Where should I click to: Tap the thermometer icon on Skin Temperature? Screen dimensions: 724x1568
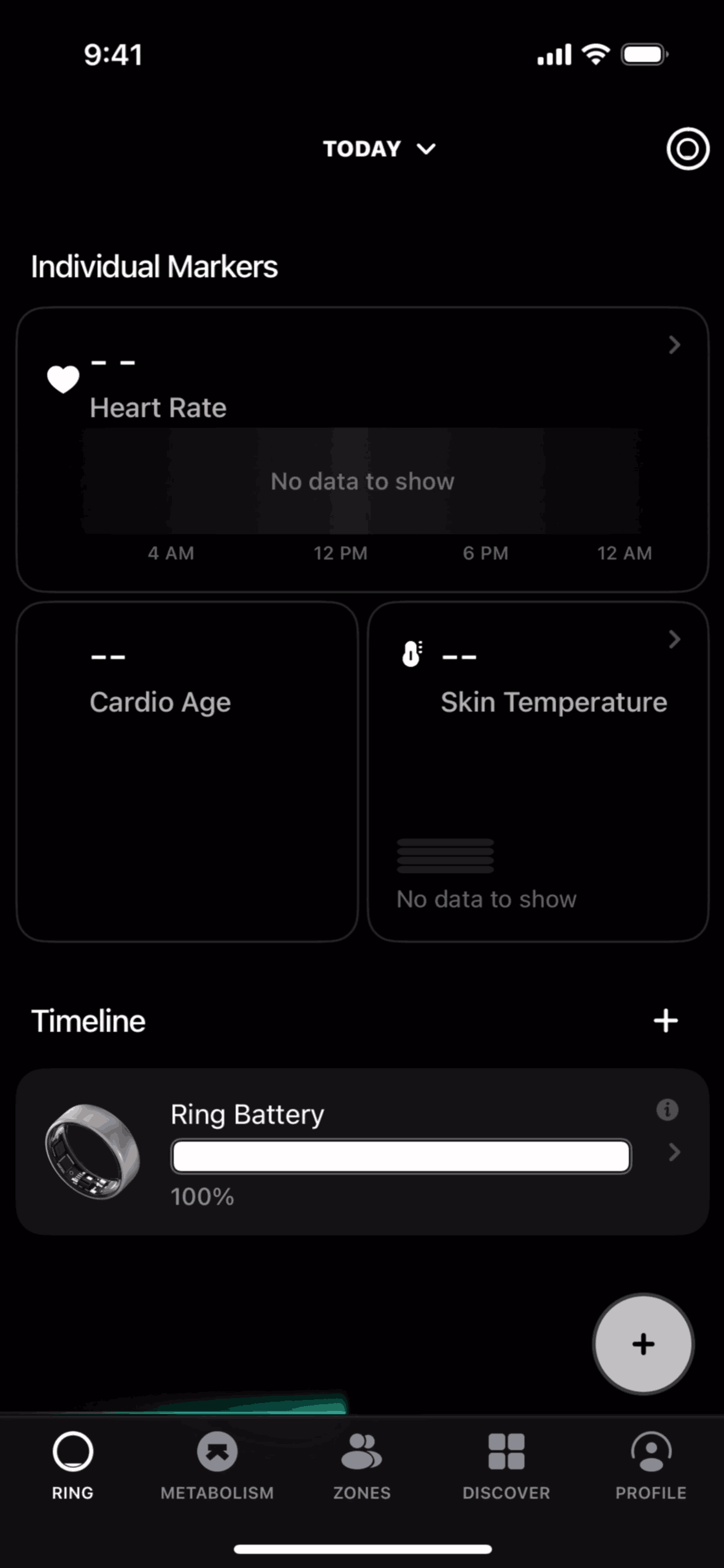[411, 655]
